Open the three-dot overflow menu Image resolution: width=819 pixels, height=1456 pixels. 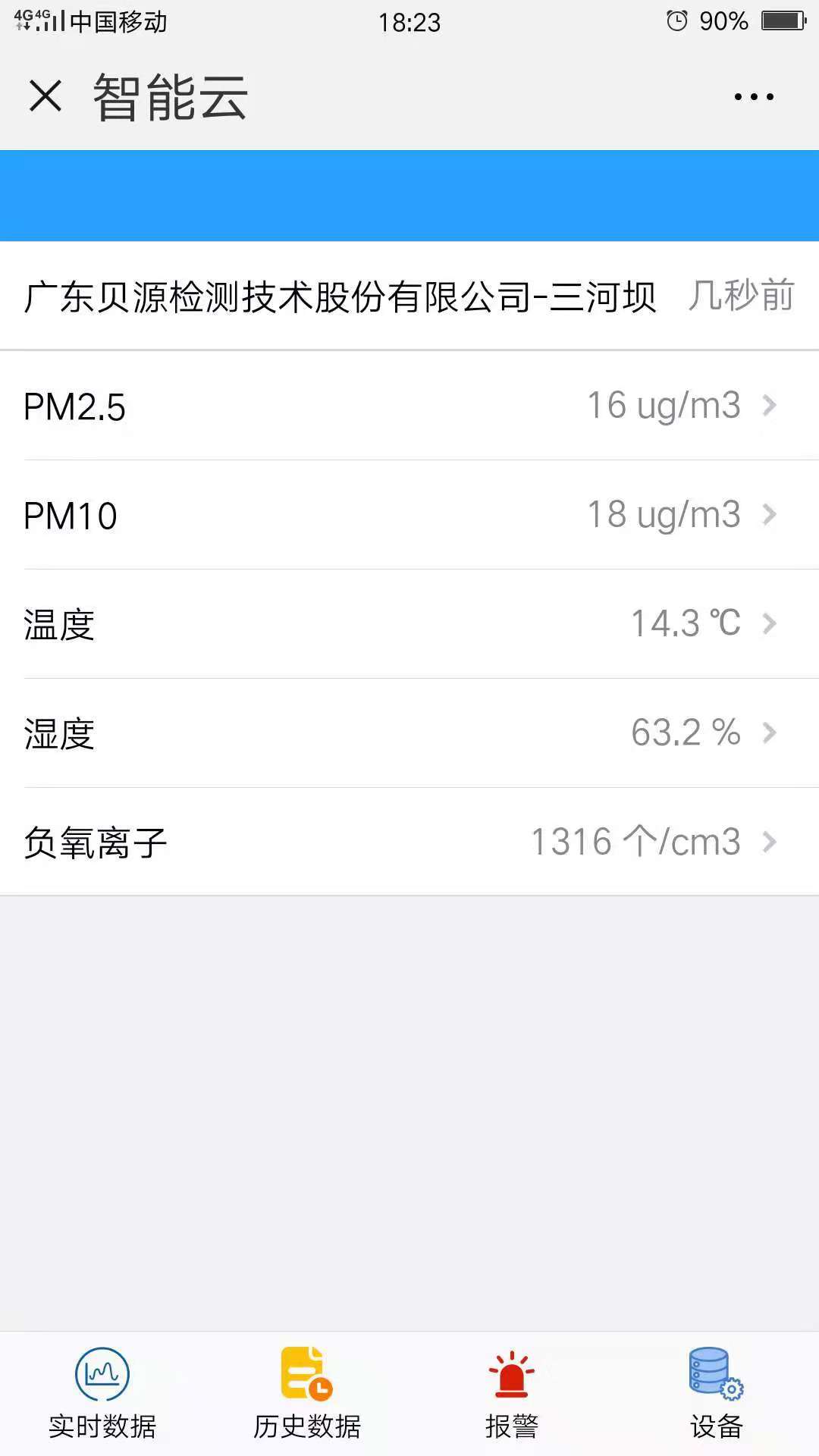point(754,97)
